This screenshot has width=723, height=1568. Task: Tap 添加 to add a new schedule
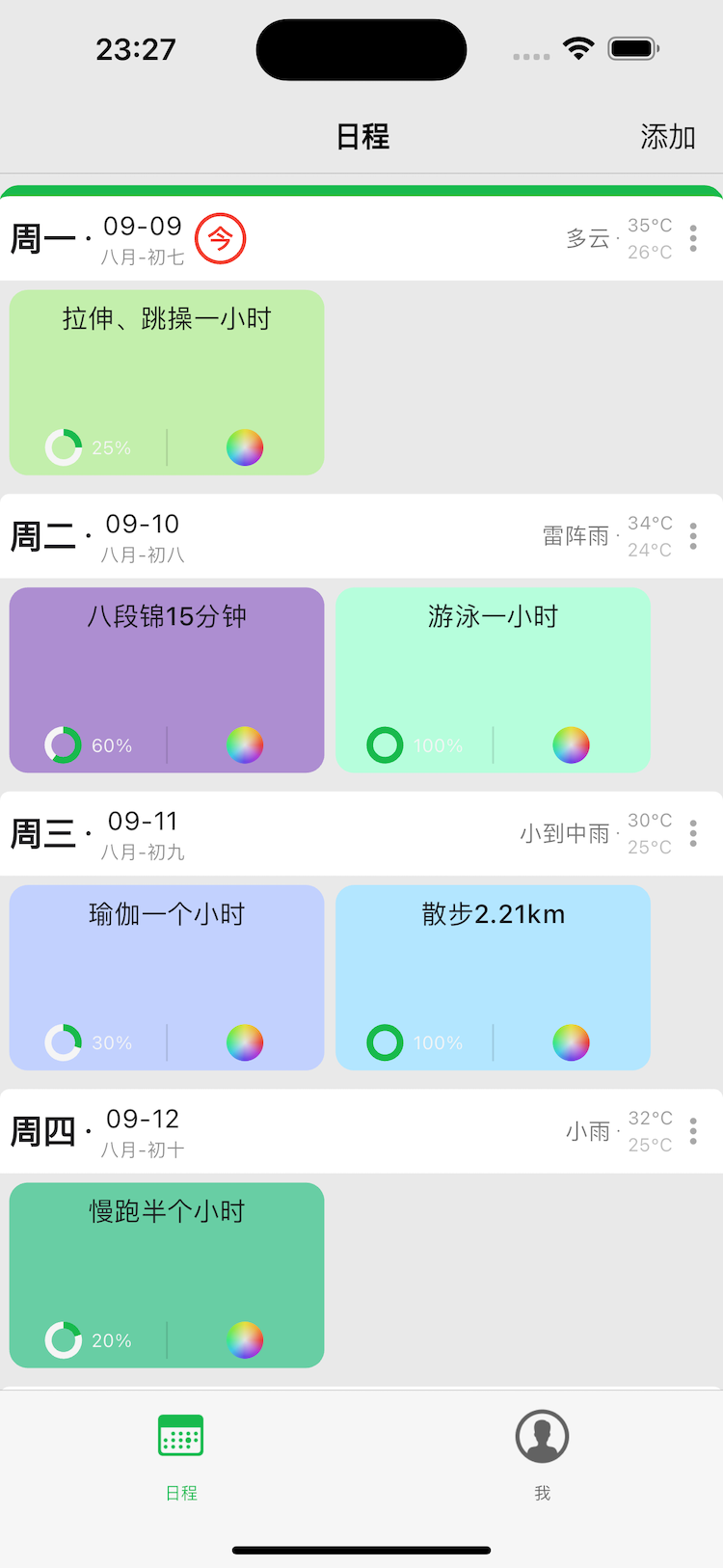coord(667,138)
